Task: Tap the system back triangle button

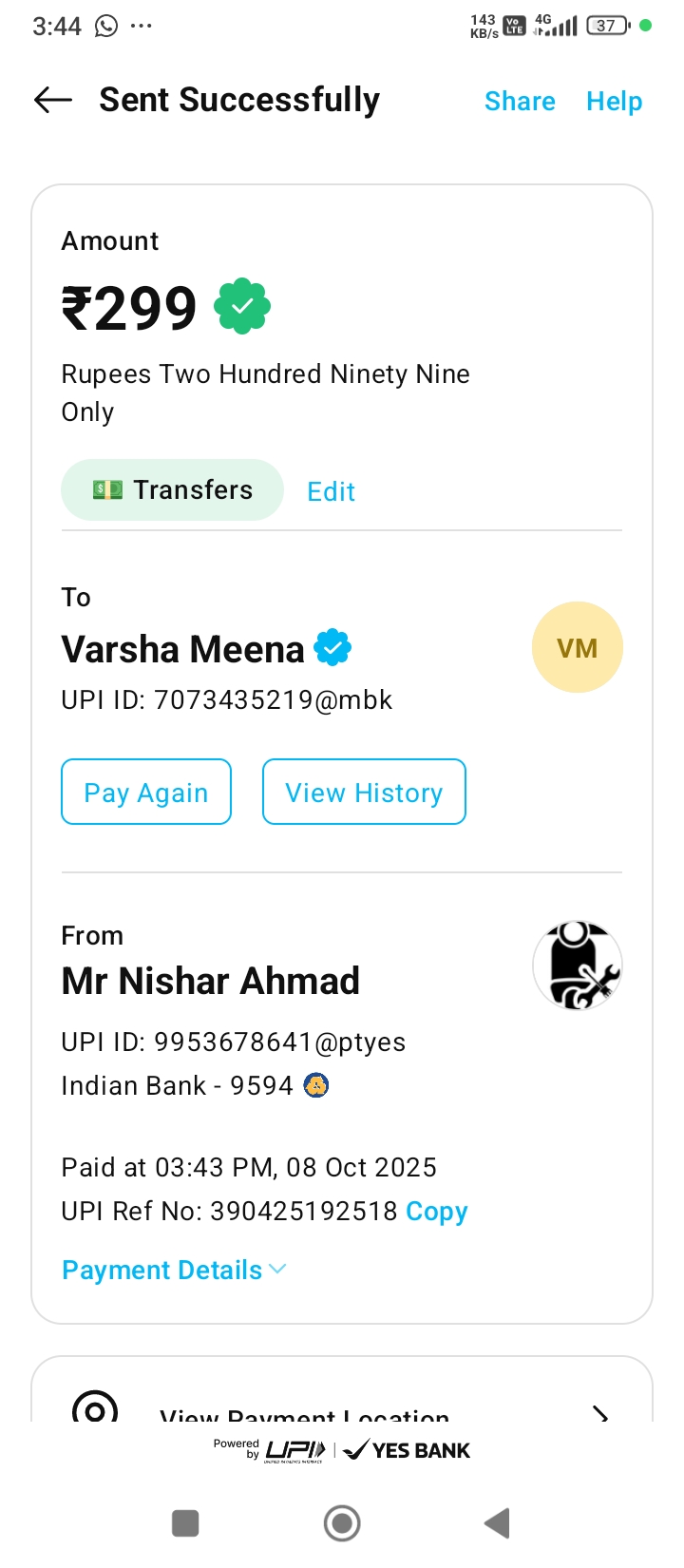Action: (497, 1523)
